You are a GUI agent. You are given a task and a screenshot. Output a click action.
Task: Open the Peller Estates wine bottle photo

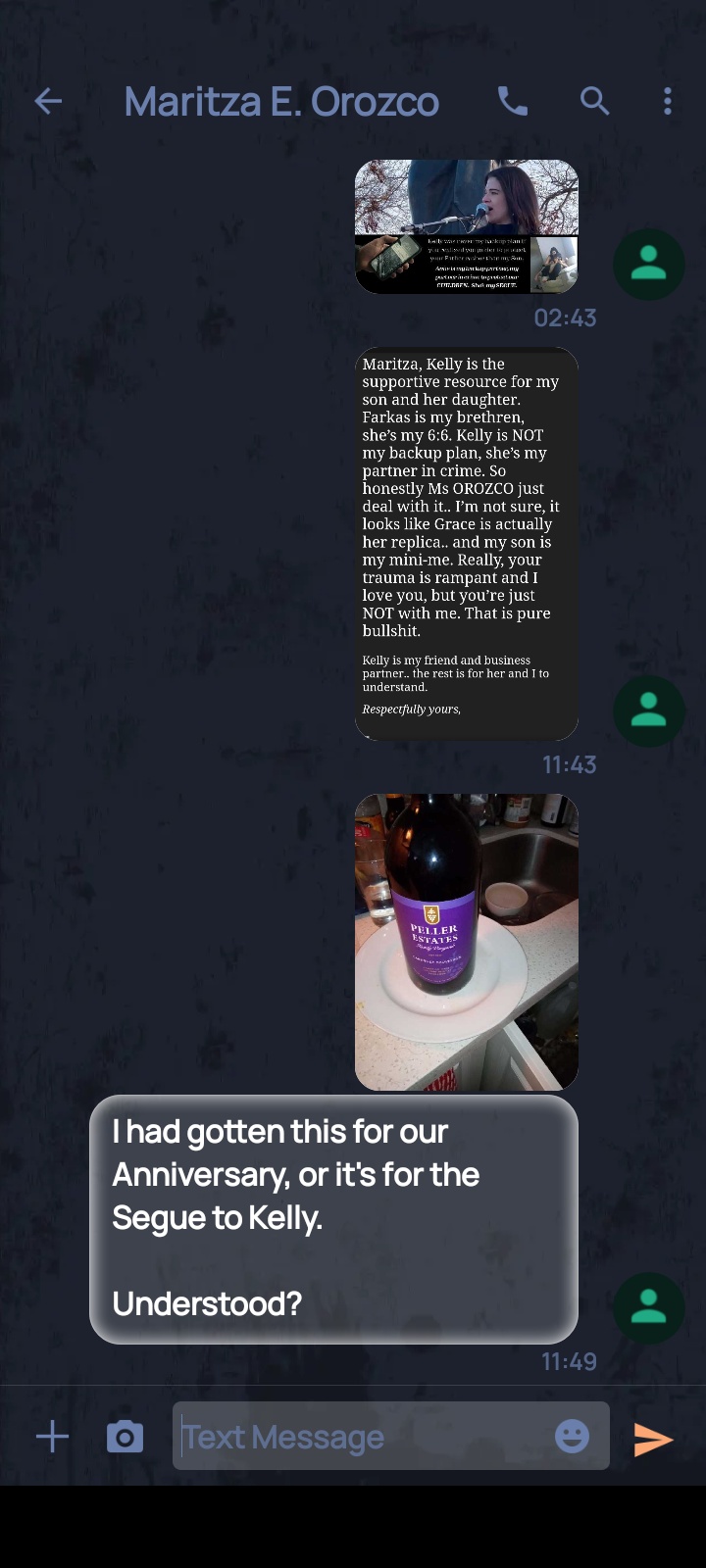(466, 942)
